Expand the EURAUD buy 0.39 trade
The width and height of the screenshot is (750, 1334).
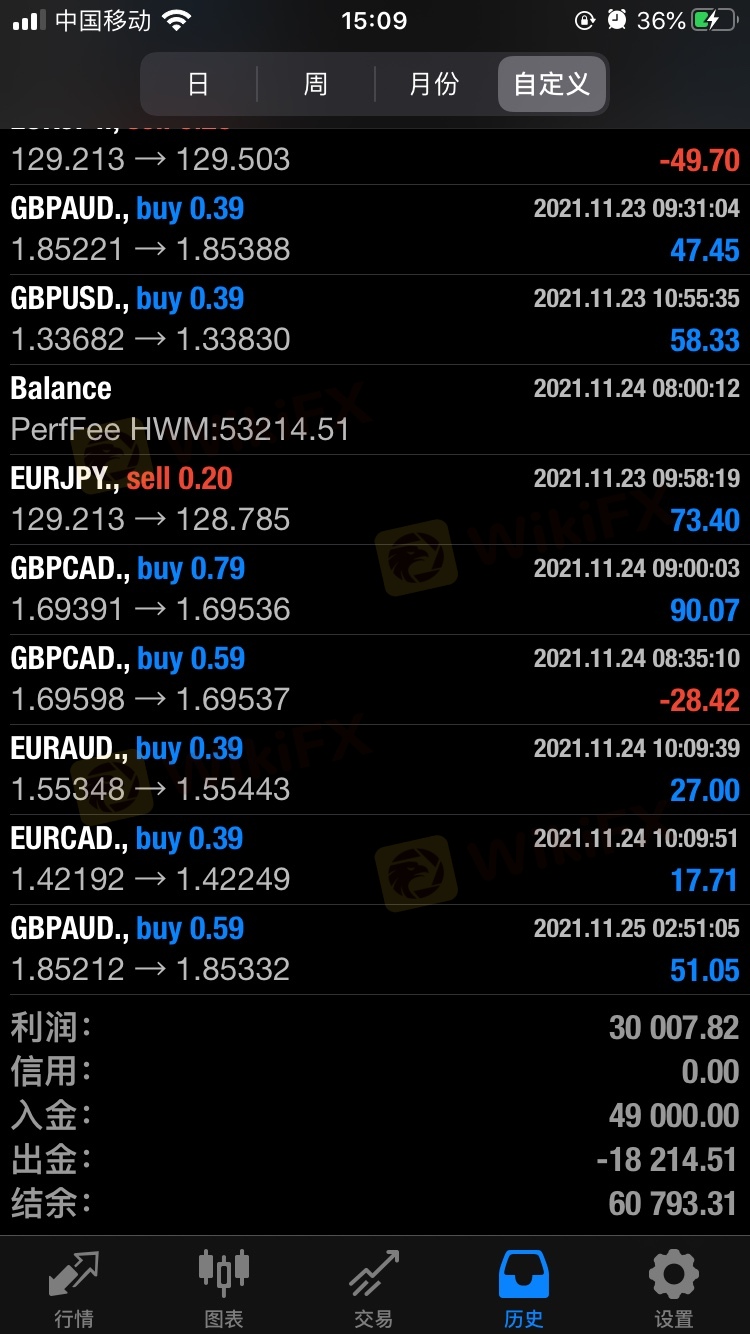pos(375,769)
